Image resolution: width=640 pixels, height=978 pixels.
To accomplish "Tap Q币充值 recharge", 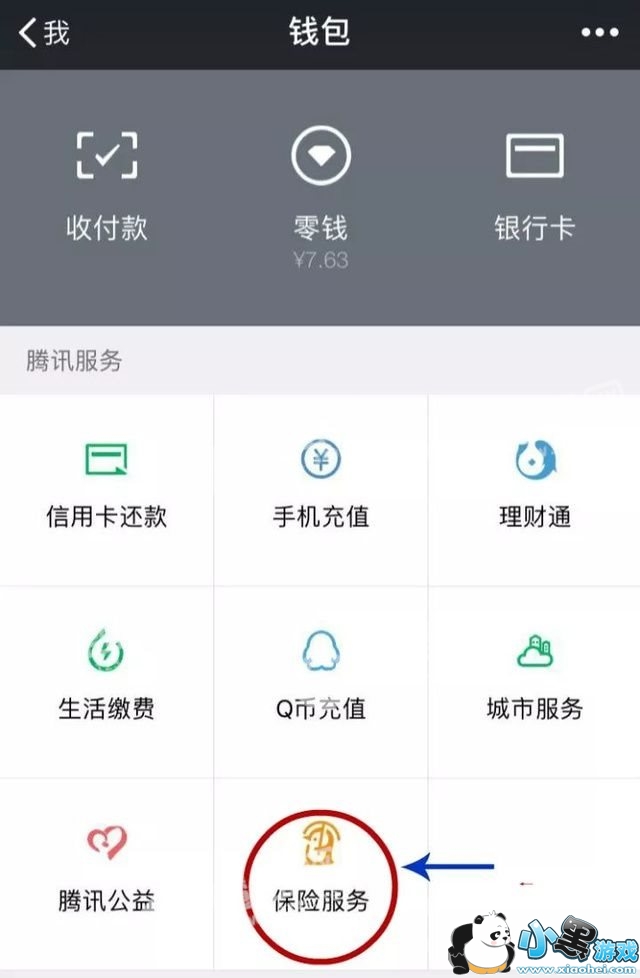I will [x=321, y=681].
